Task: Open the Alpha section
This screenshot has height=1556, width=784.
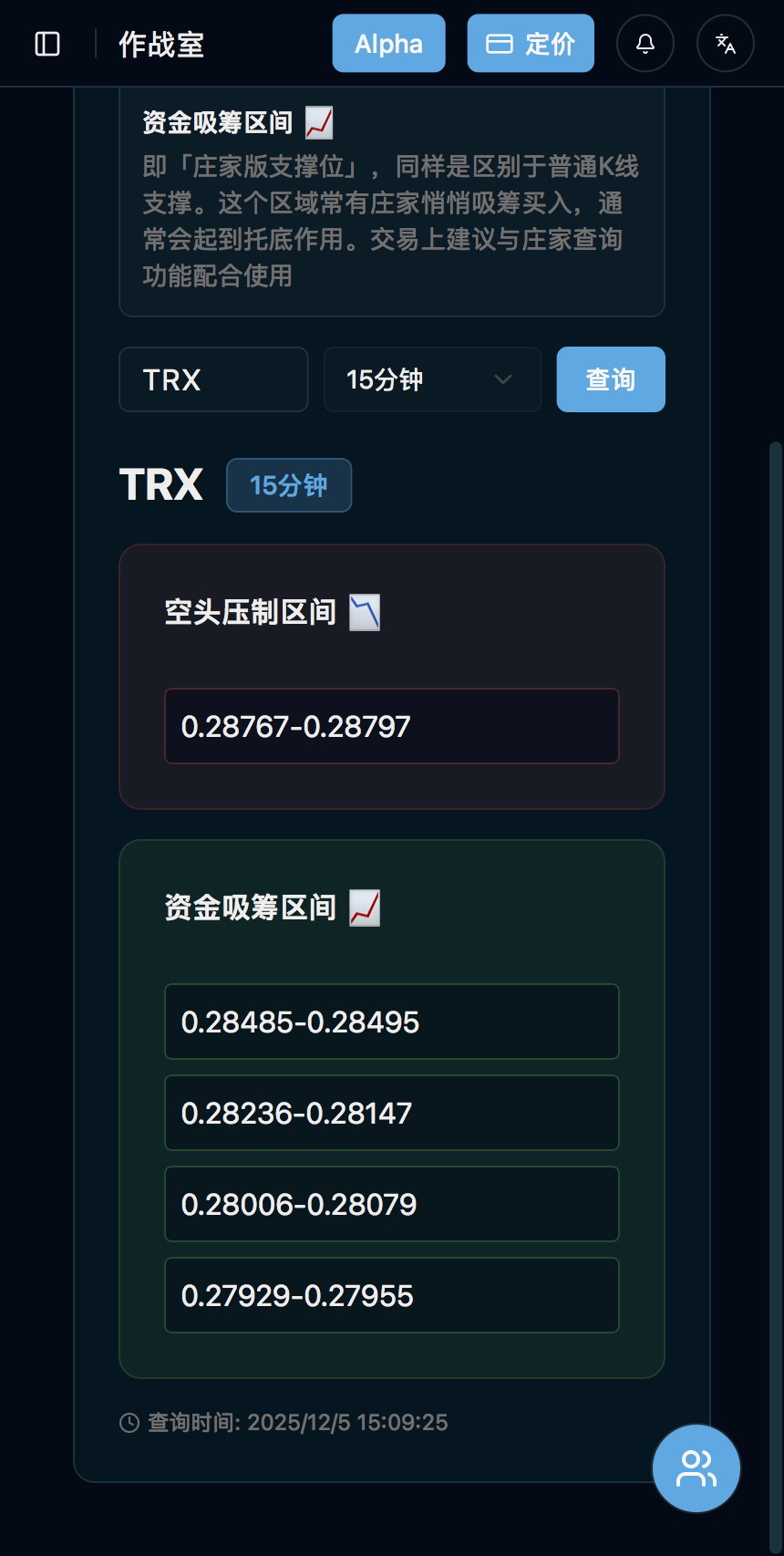Action: click(388, 44)
